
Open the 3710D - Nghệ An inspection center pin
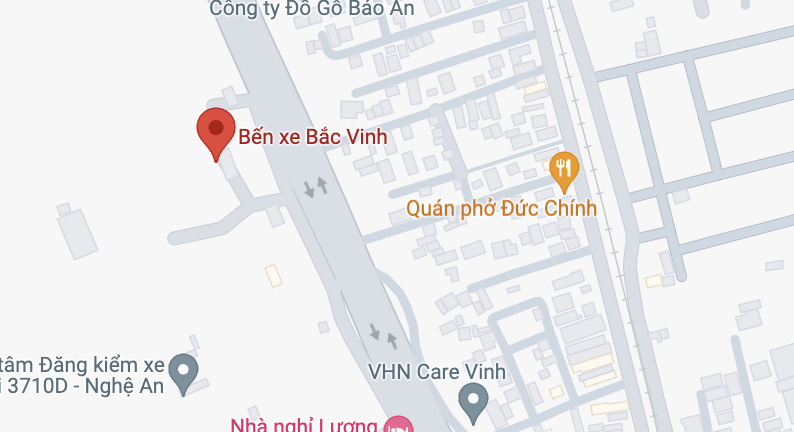pyautogui.click(x=183, y=372)
